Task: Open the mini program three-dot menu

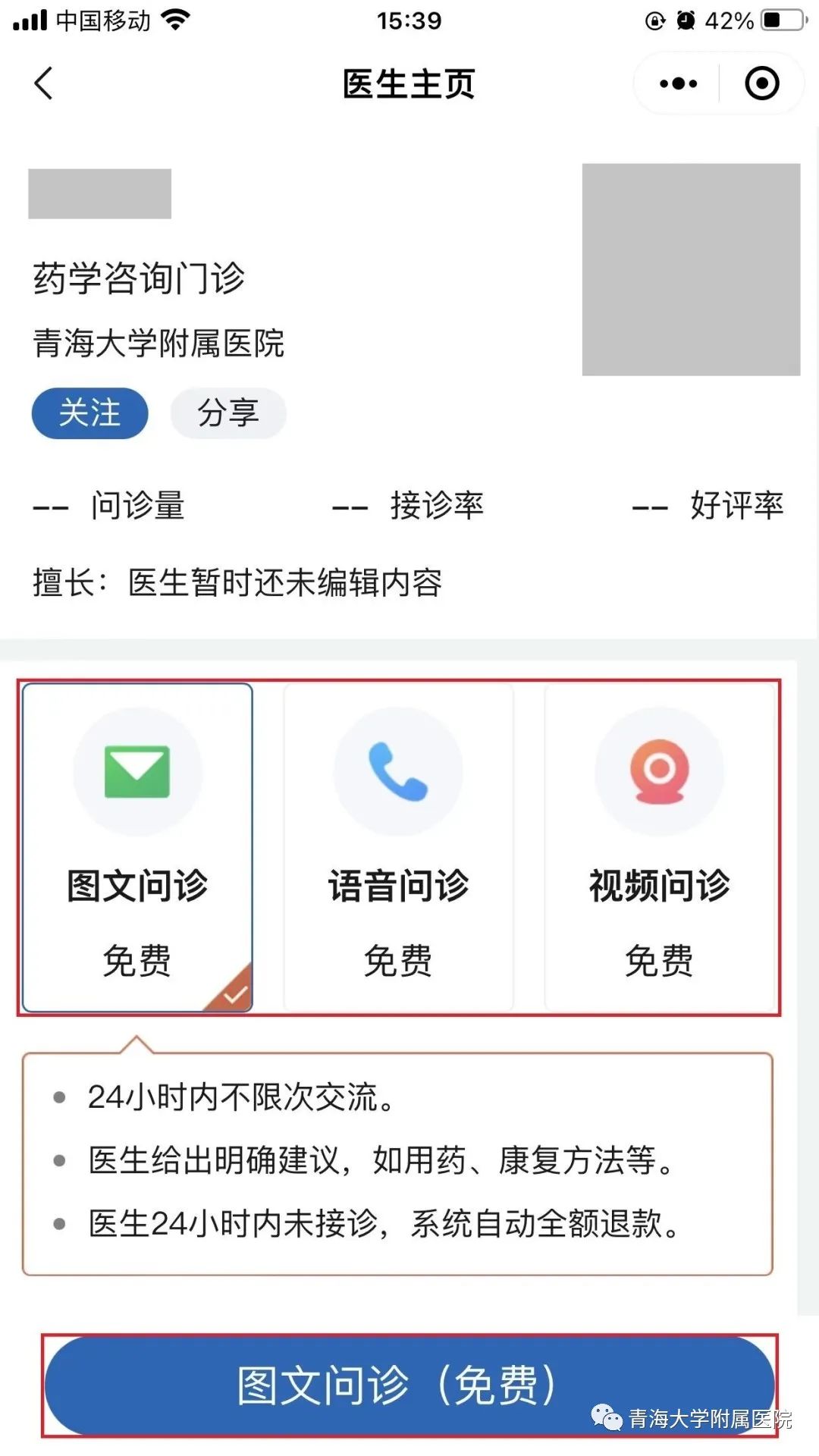Action: pyautogui.click(x=678, y=83)
